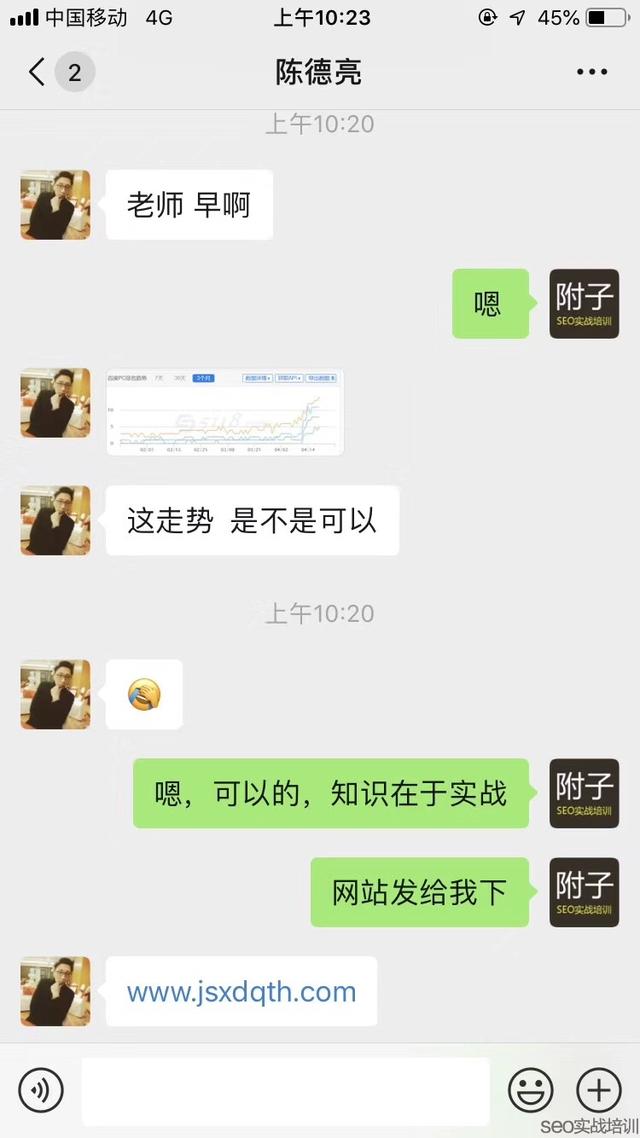Open my 附子 avatar beside 网站发给我下
Image resolution: width=640 pixels, height=1138 pixels.
(584, 892)
